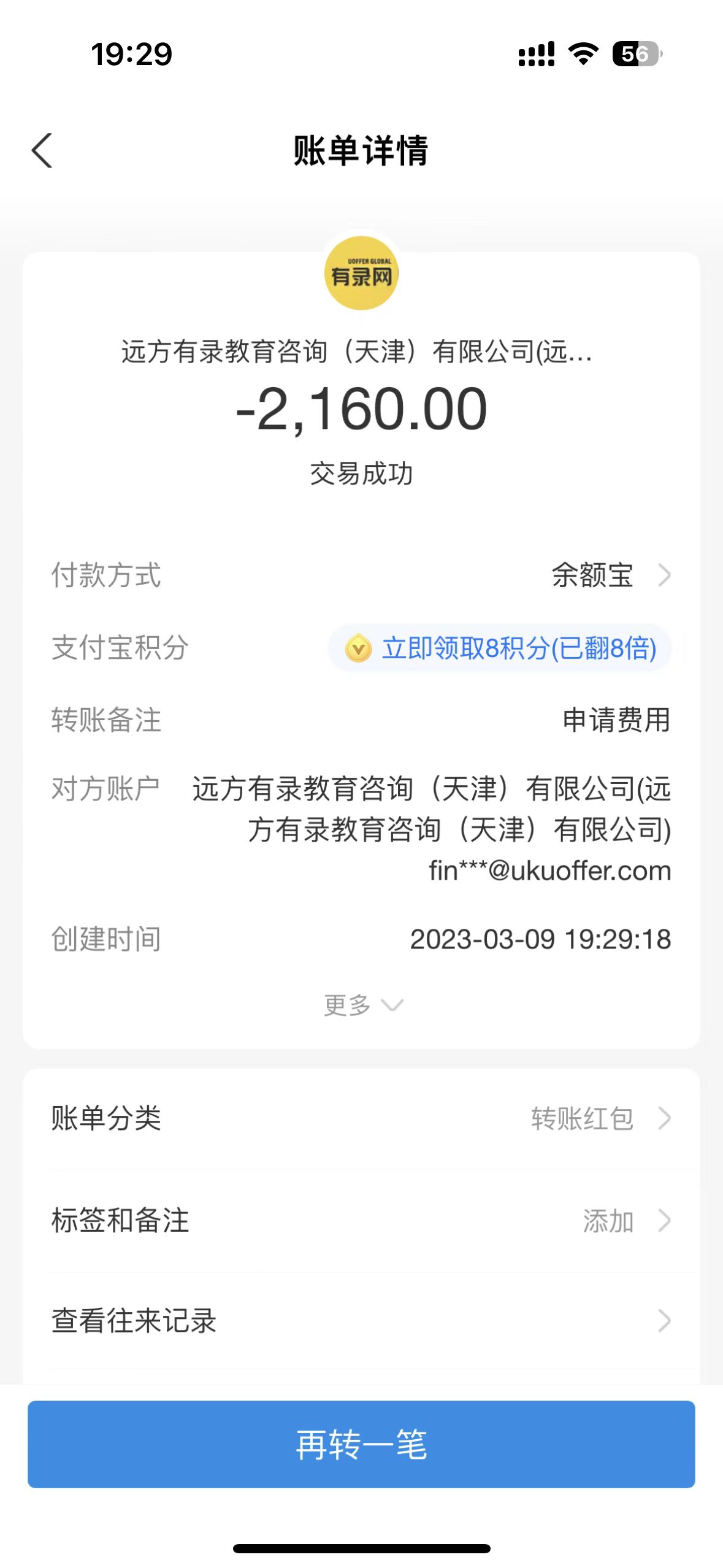
Task: Tap 再转一笔 to transfer again
Action: tap(361, 1444)
